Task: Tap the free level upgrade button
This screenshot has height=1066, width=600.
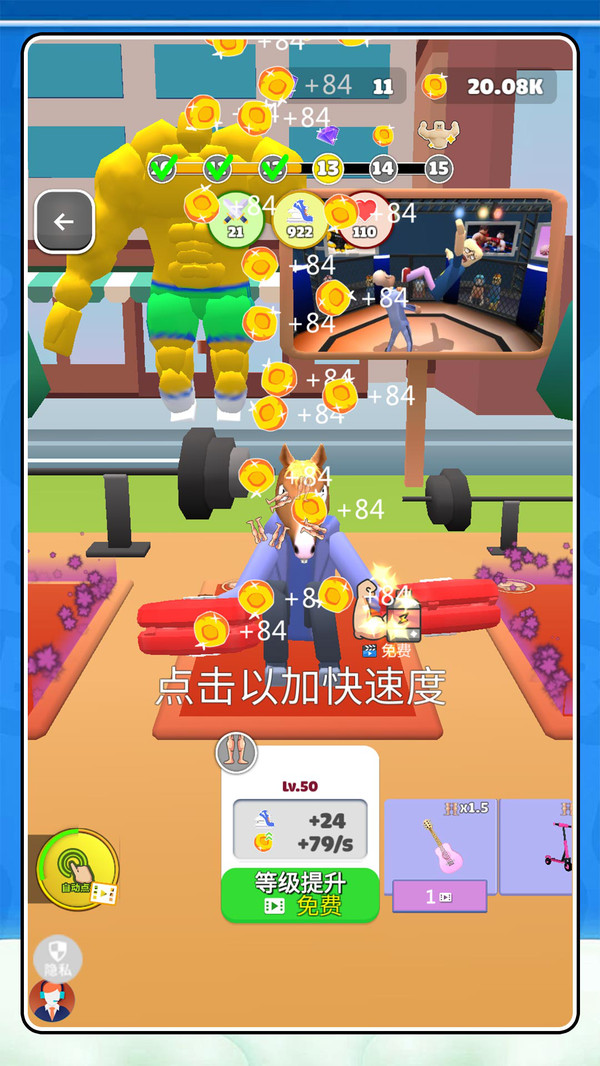Action: (x=300, y=895)
